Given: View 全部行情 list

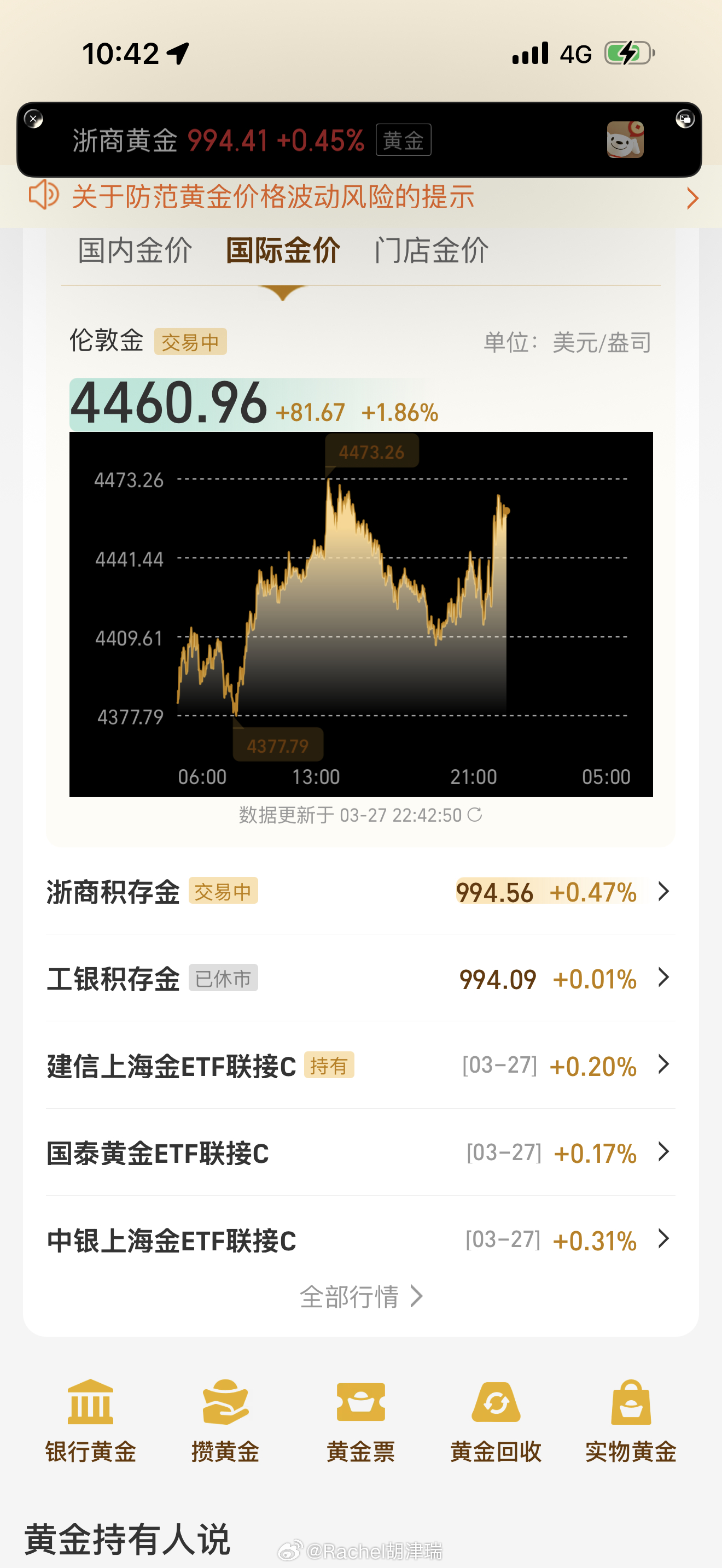Looking at the screenshot, I should (x=361, y=1297).
